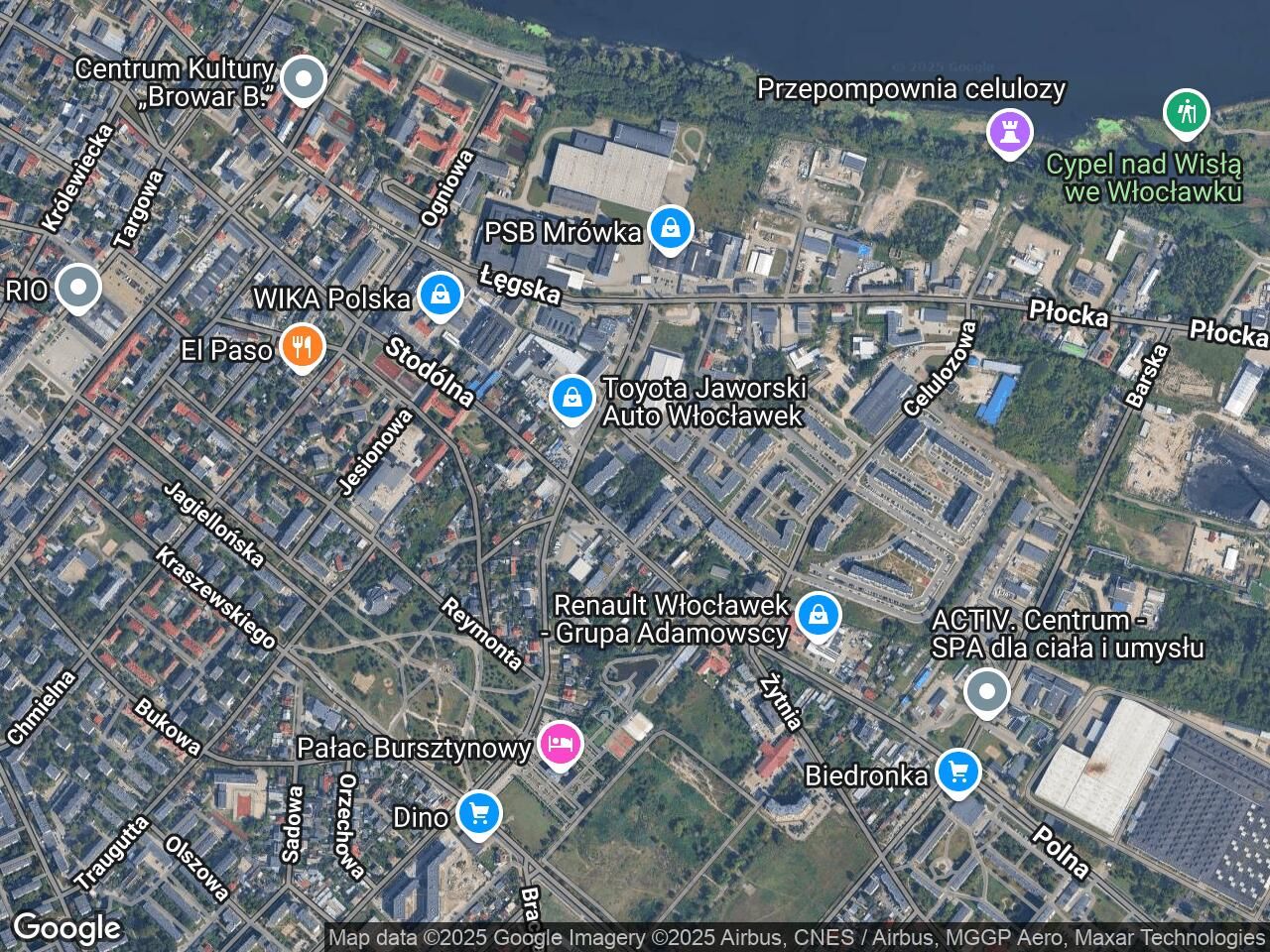The height and width of the screenshot is (952, 1270).
Task: Tap the Biedronka supermarket marker
Action: click(957, 772)
